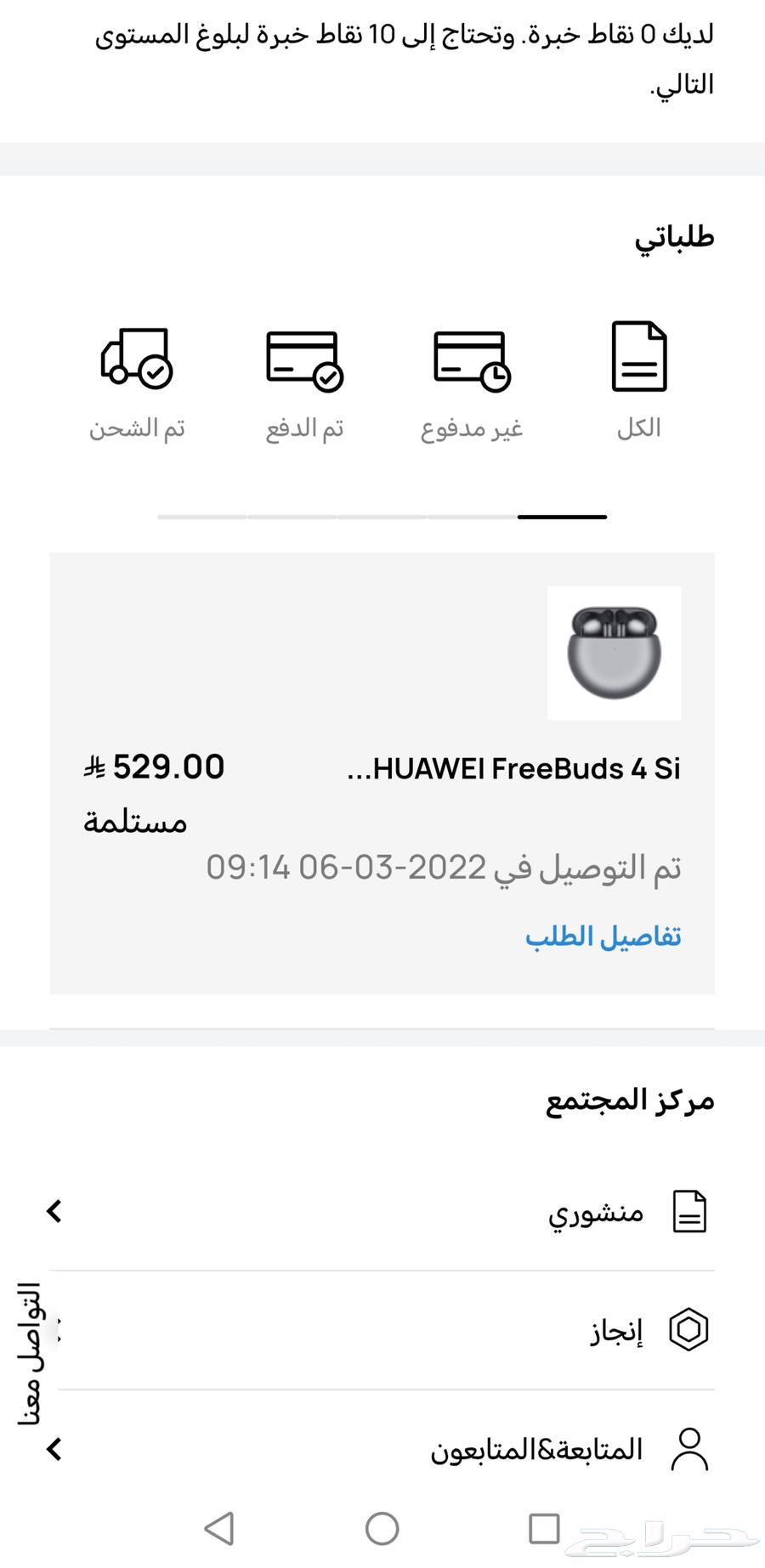Select إنجاز achievement badge icon

[x=689, y=1329]
